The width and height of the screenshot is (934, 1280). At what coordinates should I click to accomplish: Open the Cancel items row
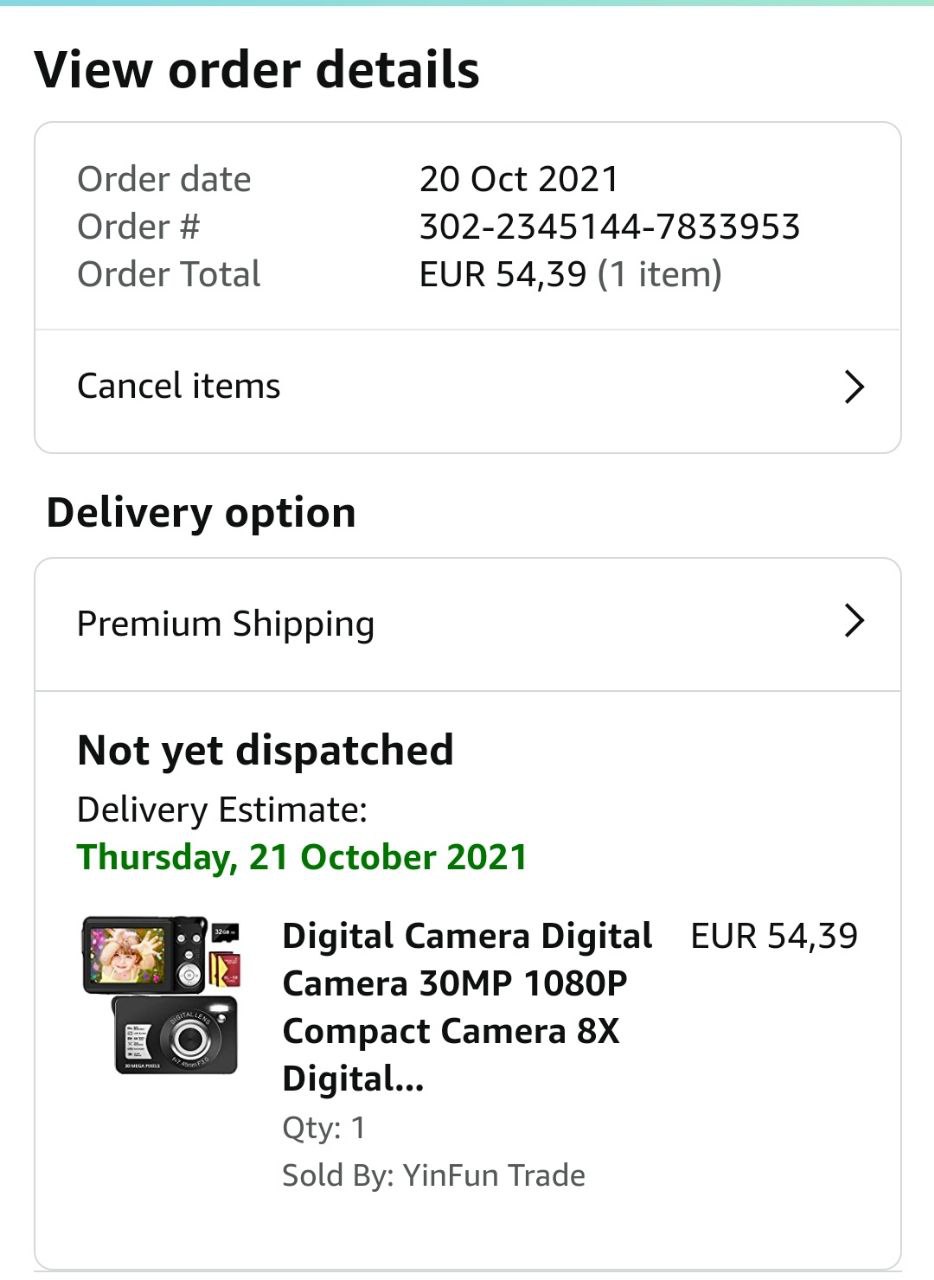coord(467,387)
